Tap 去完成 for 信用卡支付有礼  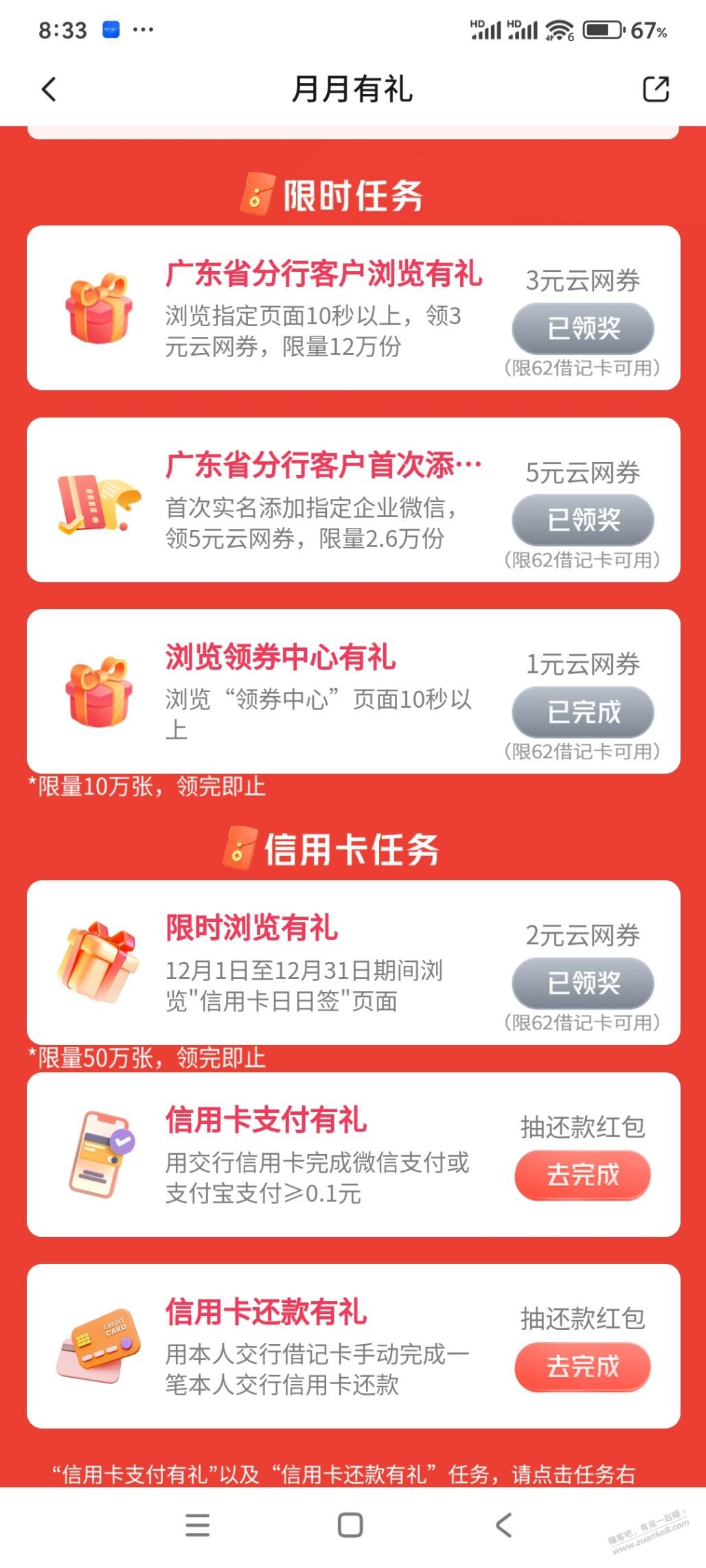582,1175
